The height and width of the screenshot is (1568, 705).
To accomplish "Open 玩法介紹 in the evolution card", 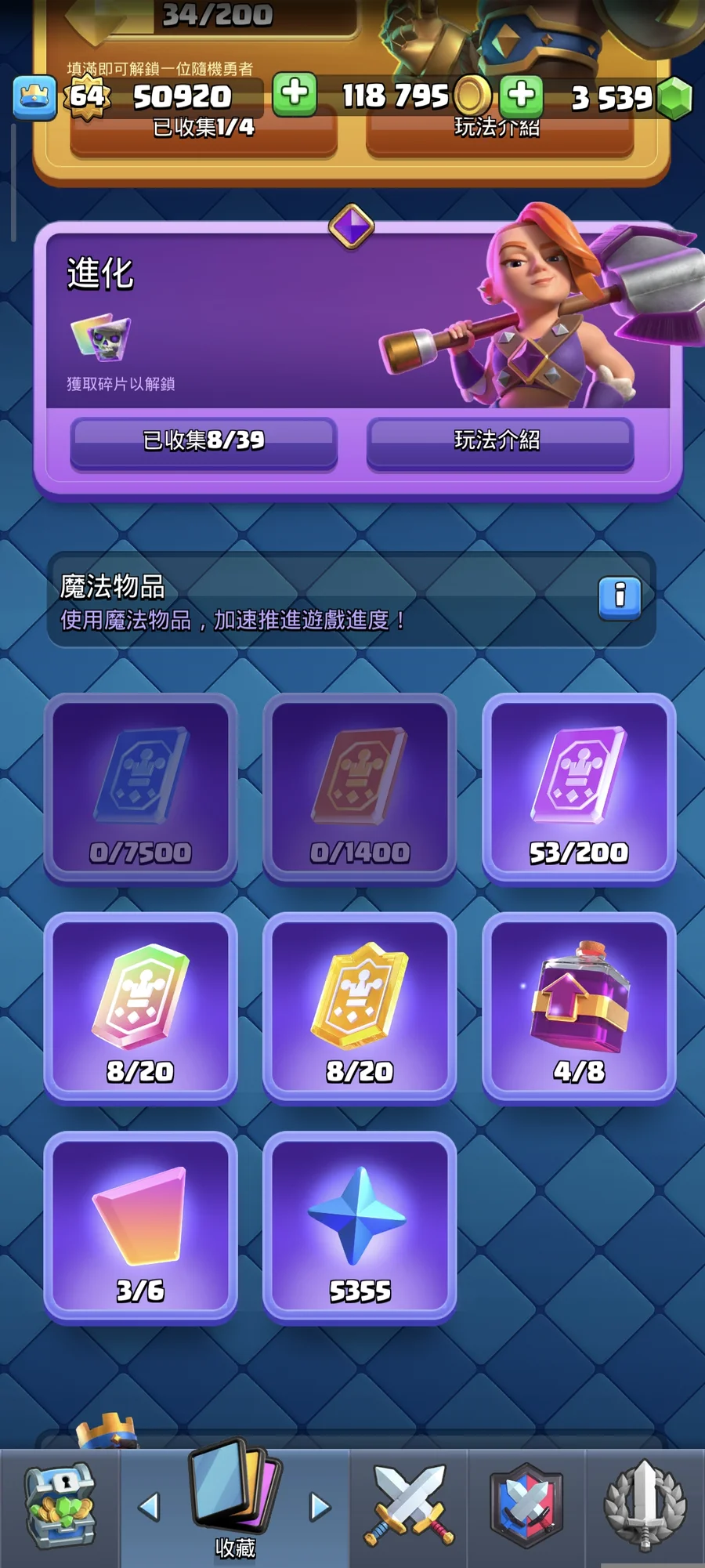I will (499, 441).
